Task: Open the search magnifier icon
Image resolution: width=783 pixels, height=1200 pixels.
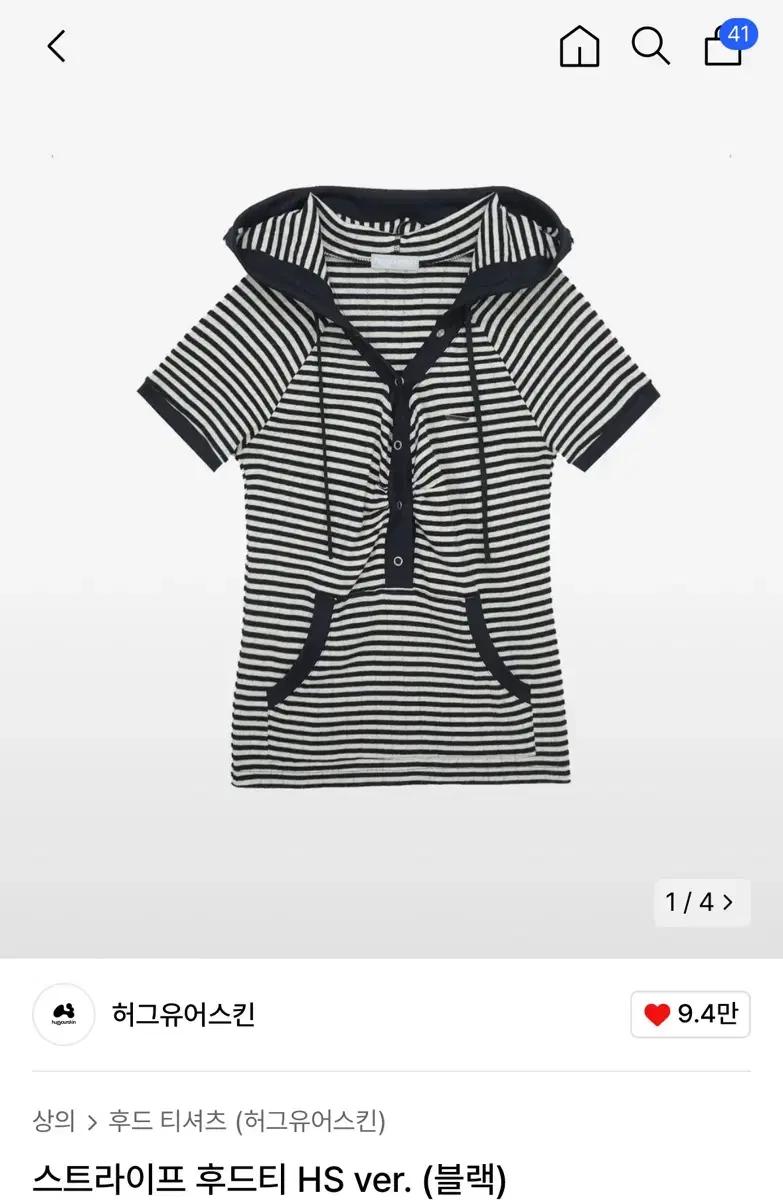Action: point(650,46)
